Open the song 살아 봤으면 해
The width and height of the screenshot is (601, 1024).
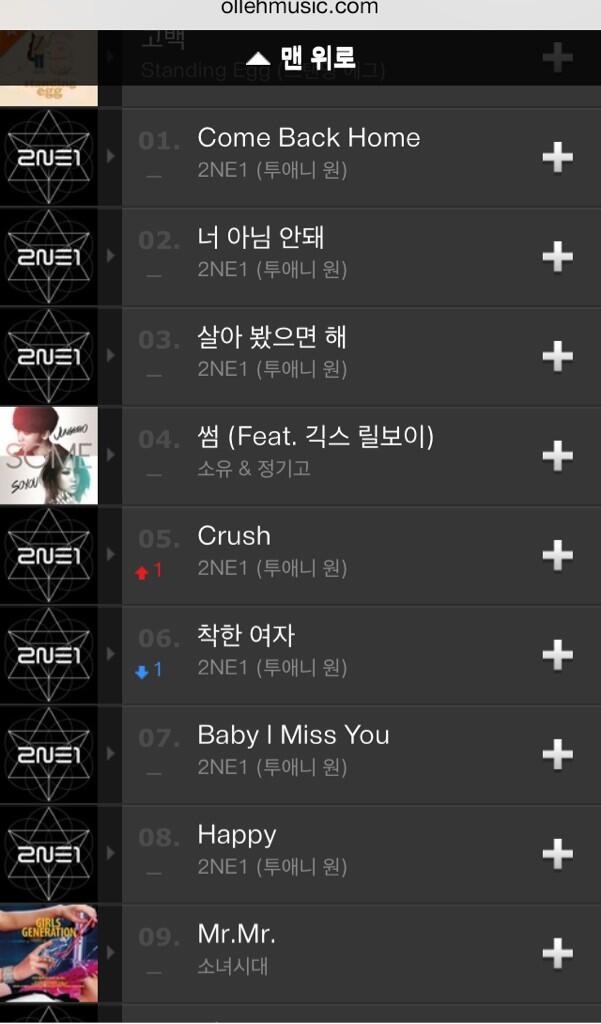coord(272,338)
